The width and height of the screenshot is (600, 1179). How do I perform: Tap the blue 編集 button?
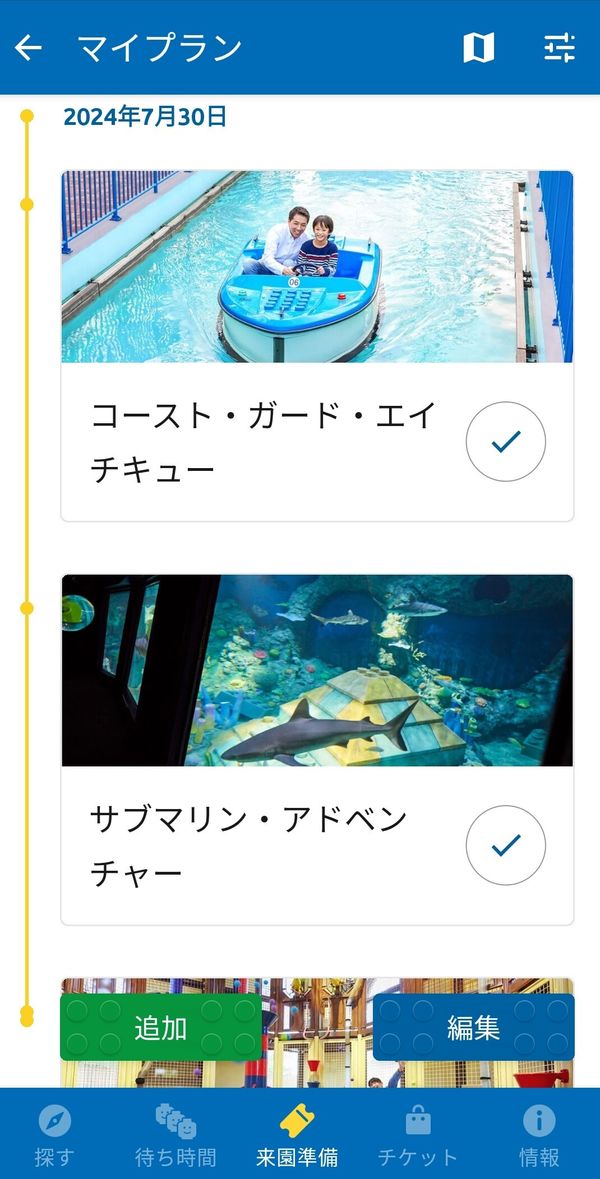(474, 1027)
